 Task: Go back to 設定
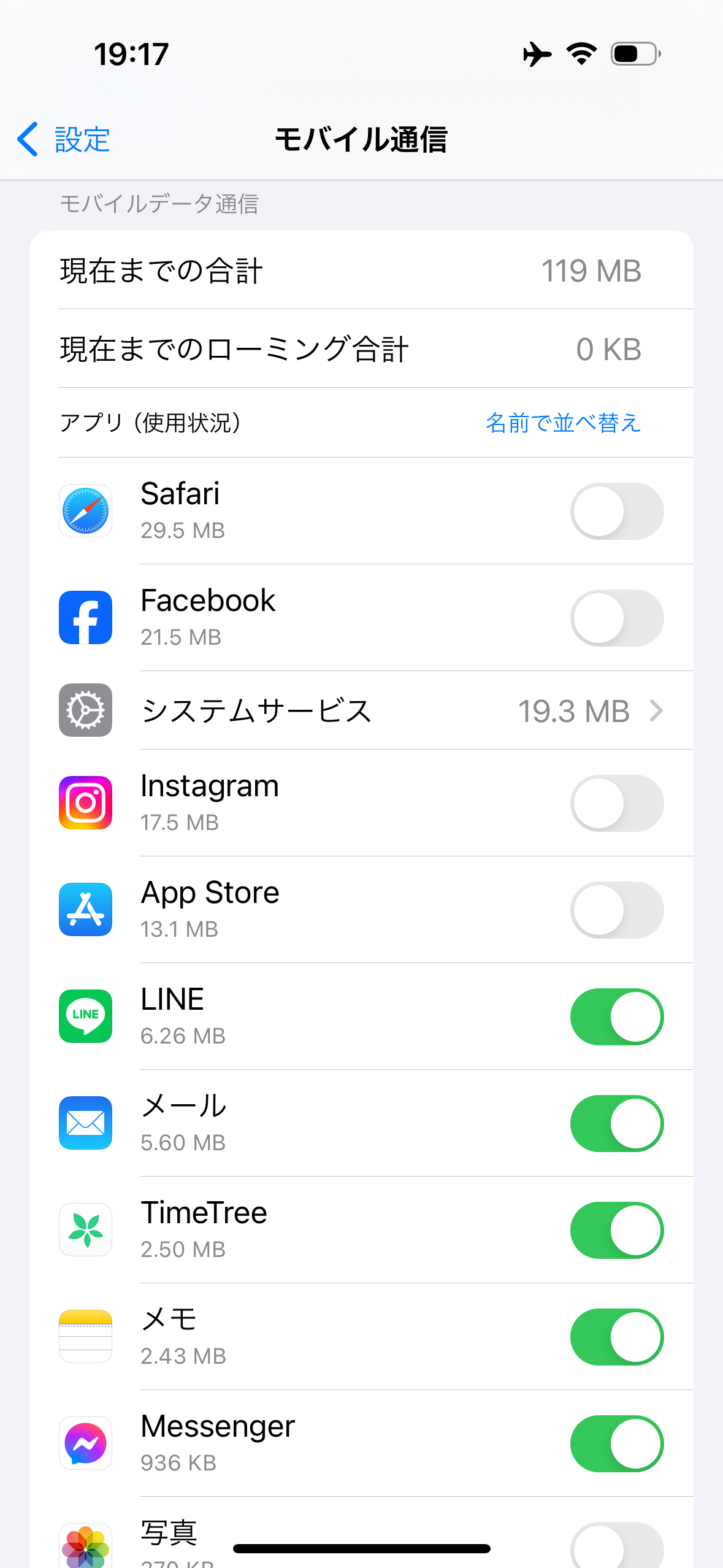64,139
